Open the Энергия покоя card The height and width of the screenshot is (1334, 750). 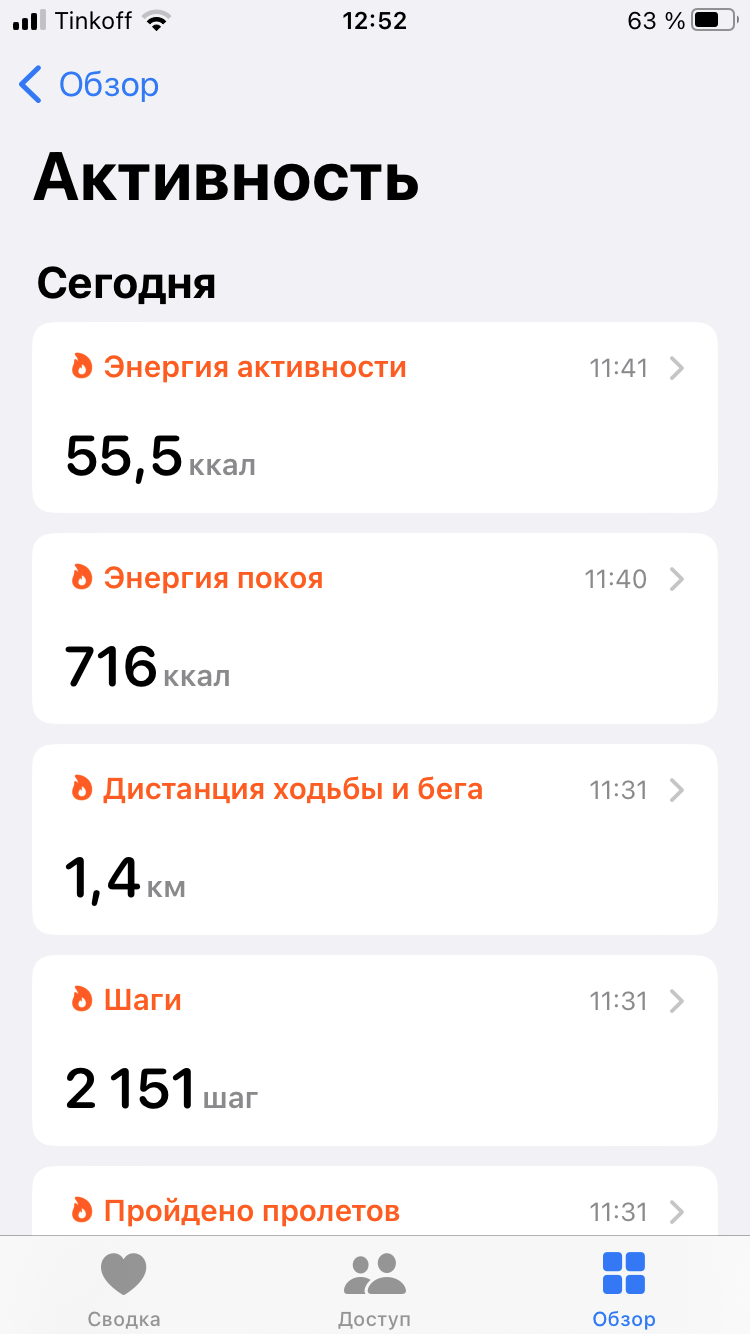click(x=374, y=628)
